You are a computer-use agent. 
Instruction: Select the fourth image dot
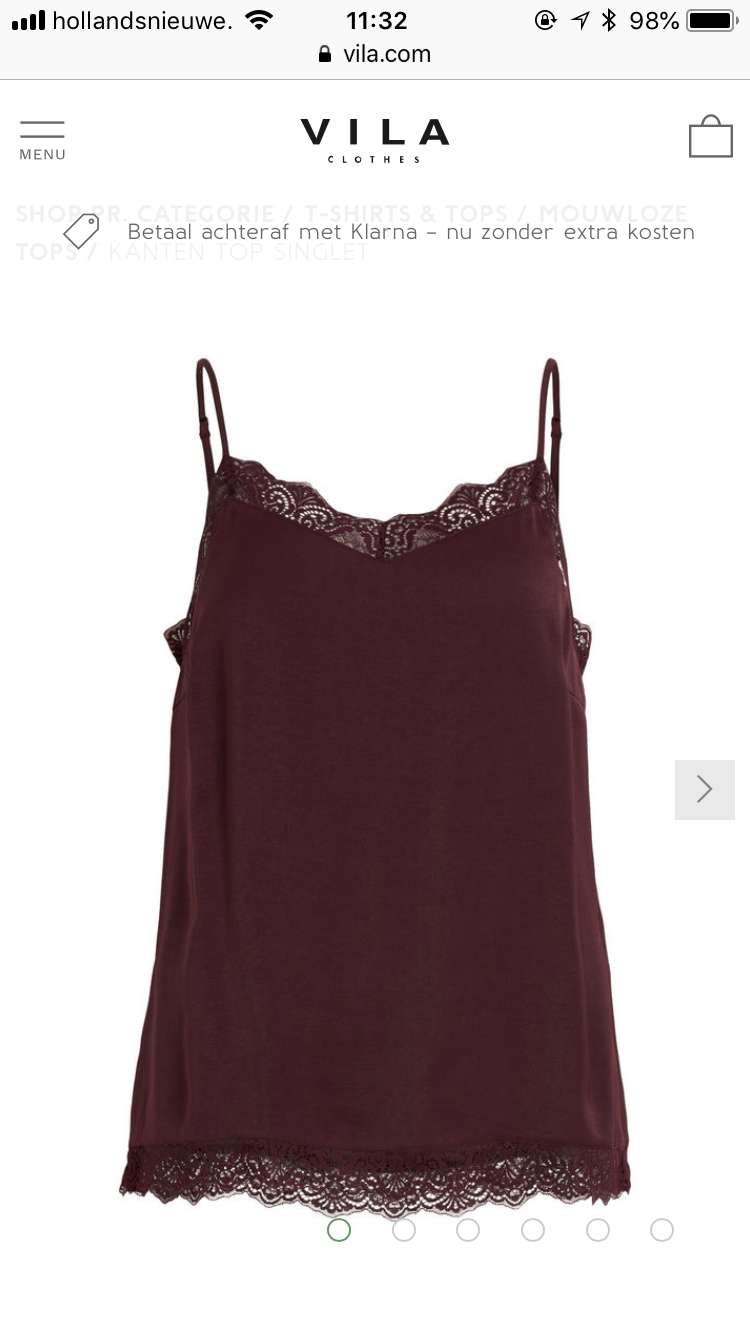(533, 1230)
